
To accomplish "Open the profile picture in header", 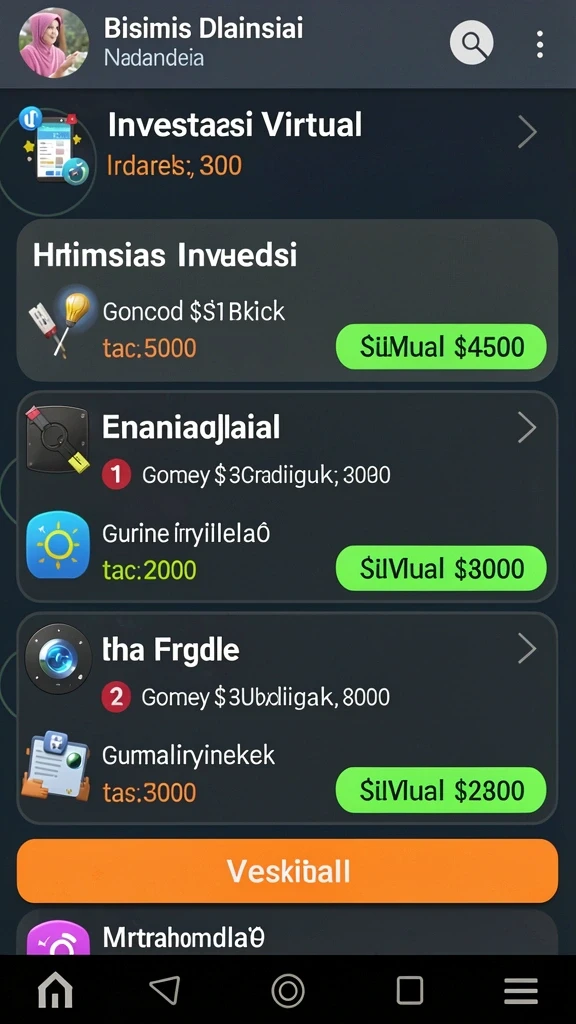I will (54, 43).
